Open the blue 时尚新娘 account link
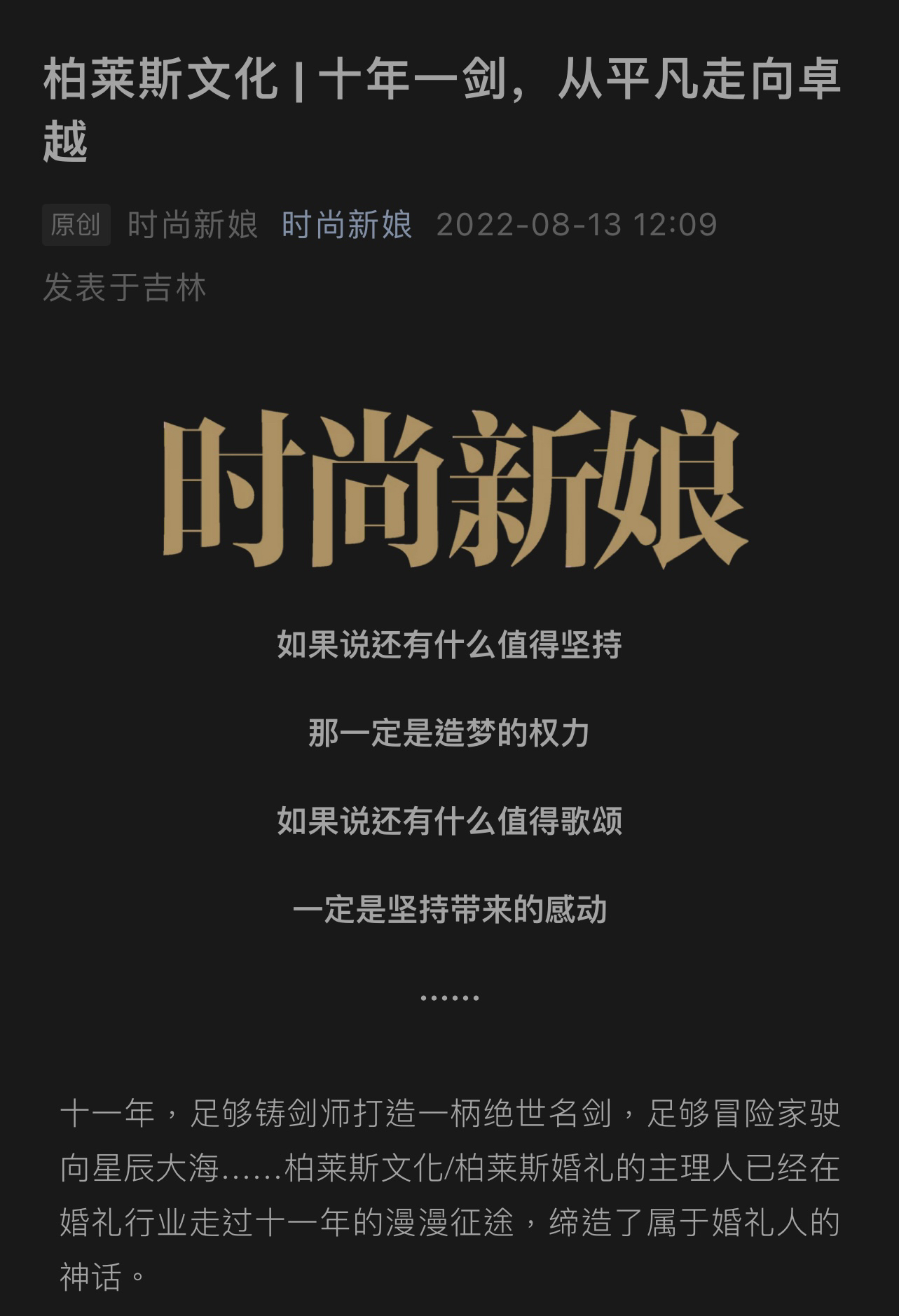 click(x=347, y=225)
